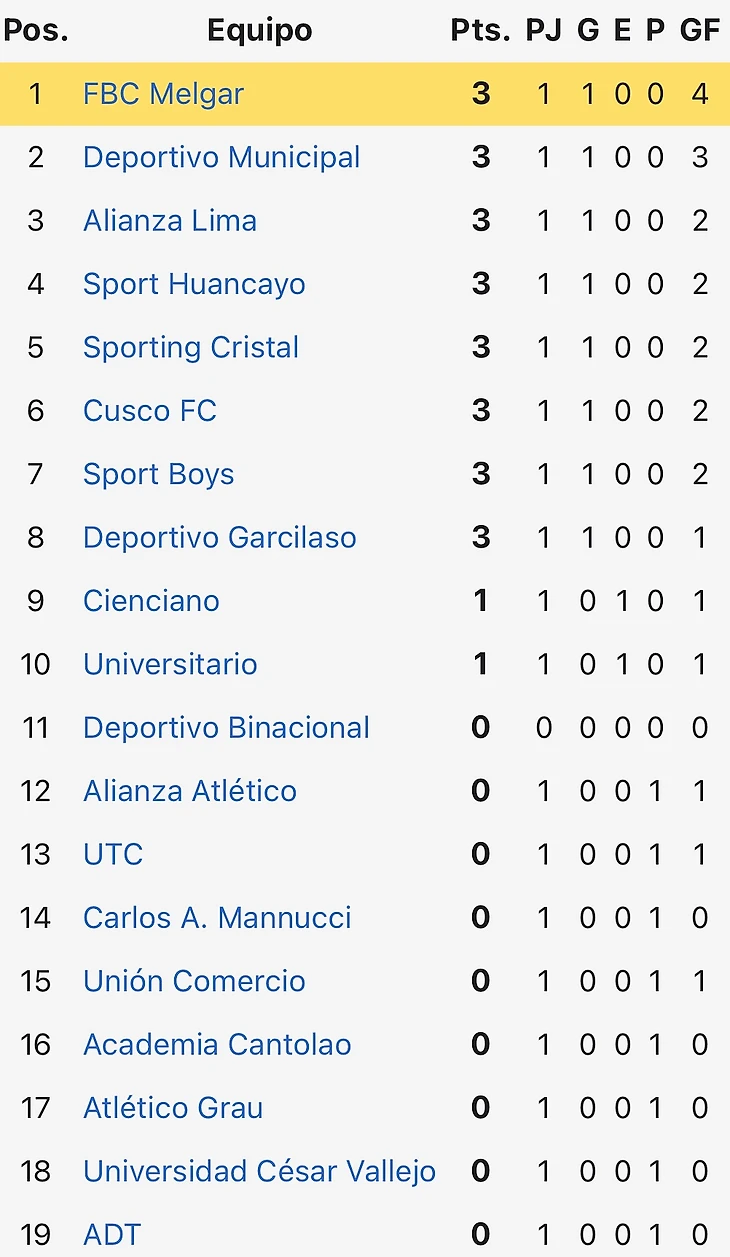
Task: View Sport Huancayo team page
Action: click(x=194, y=284)
